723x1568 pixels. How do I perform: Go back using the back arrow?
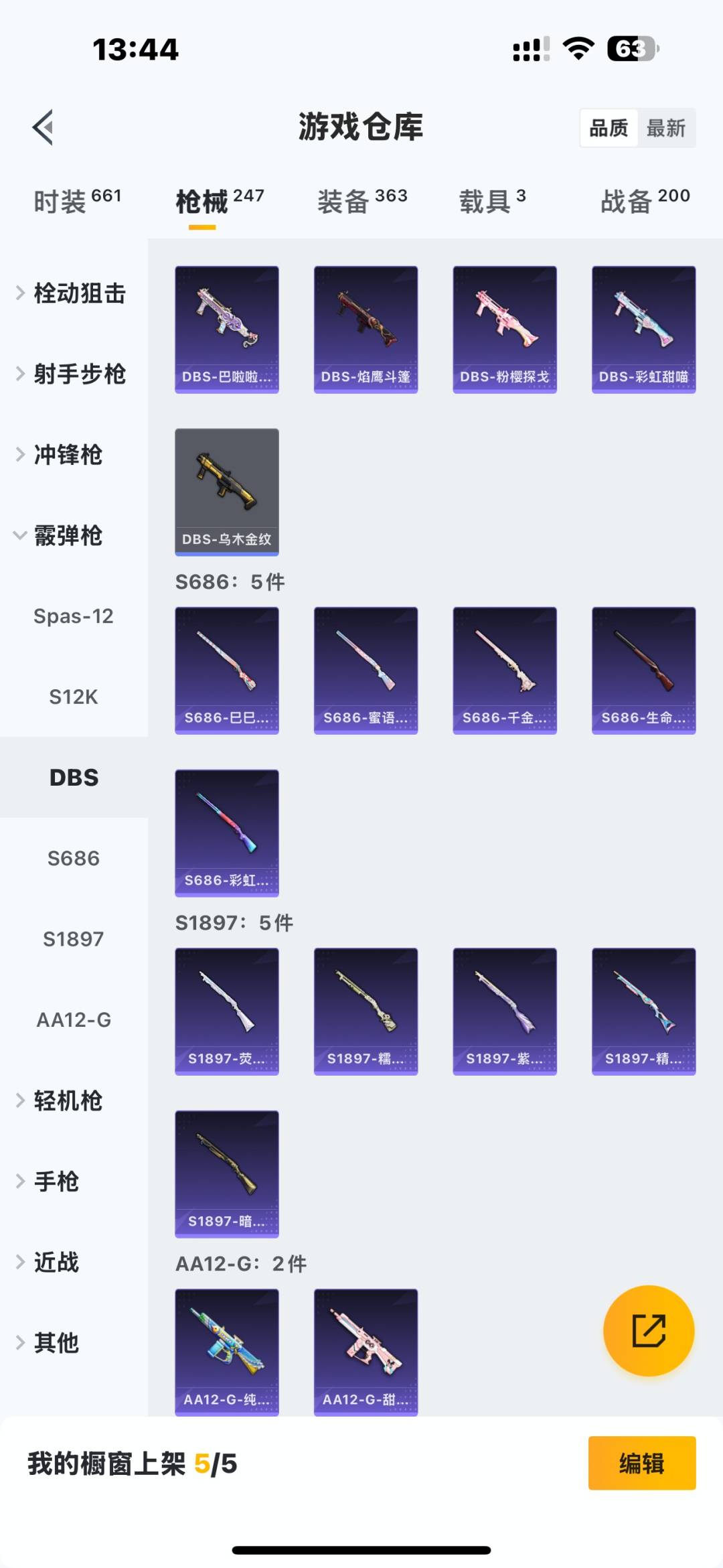coord(43,127)
